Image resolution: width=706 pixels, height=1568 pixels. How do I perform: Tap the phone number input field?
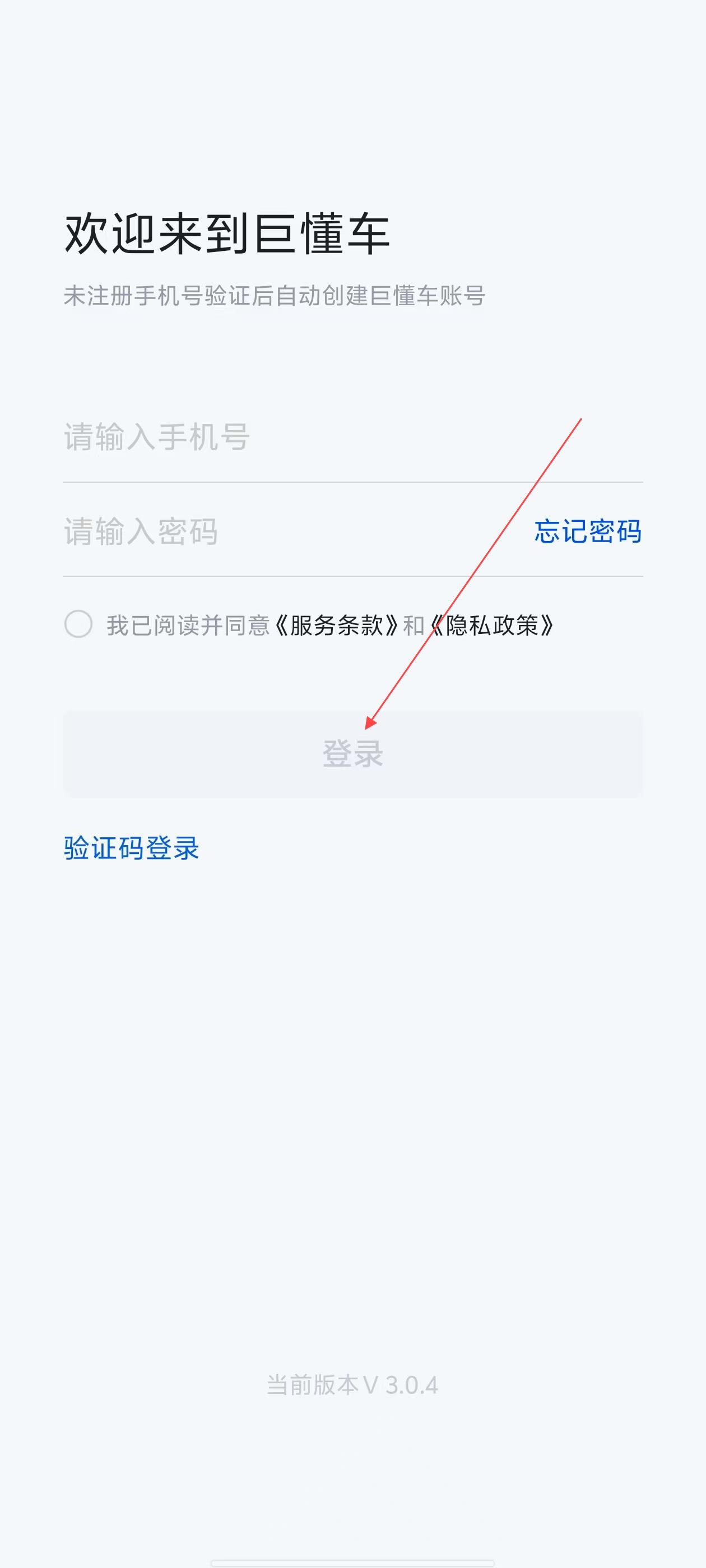click(352, 437)
